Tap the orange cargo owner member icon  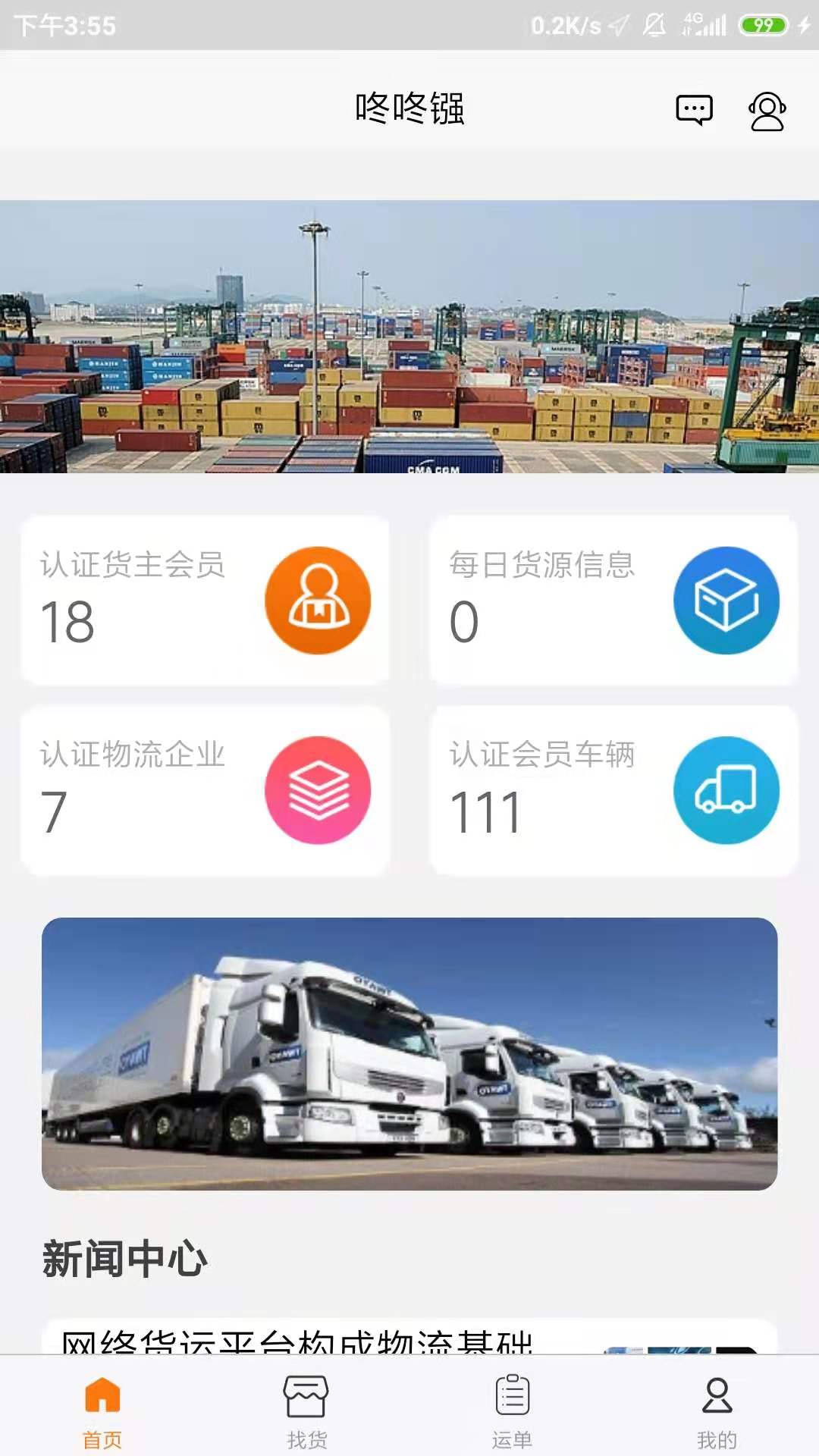click(318, 599)
